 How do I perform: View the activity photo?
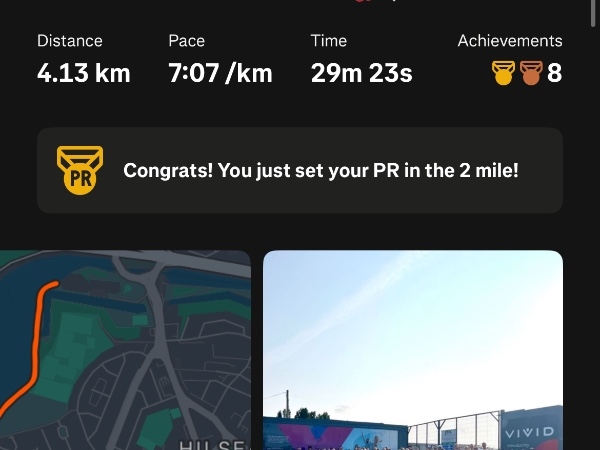click(x=412, y=350)
